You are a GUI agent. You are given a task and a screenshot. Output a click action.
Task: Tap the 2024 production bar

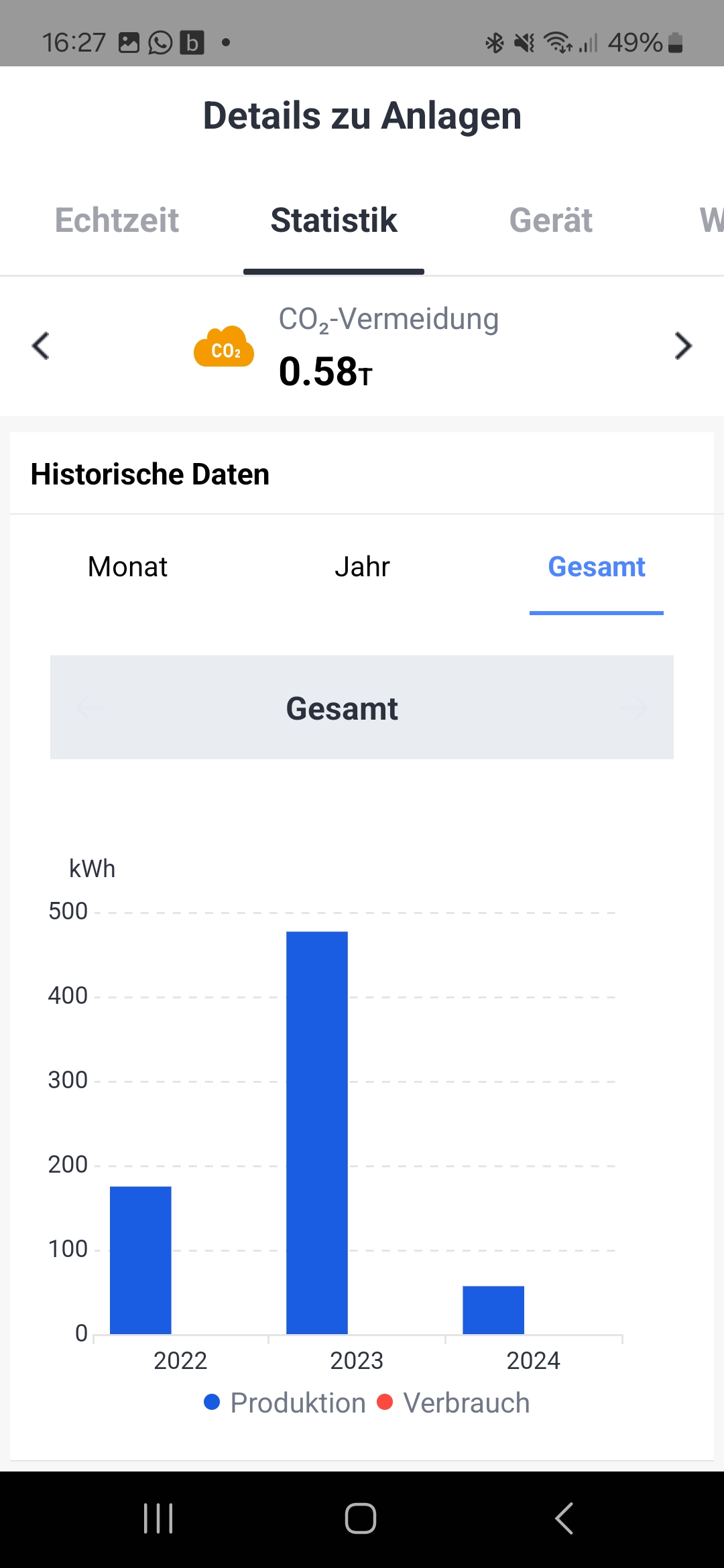click(x=493, y=1310)
